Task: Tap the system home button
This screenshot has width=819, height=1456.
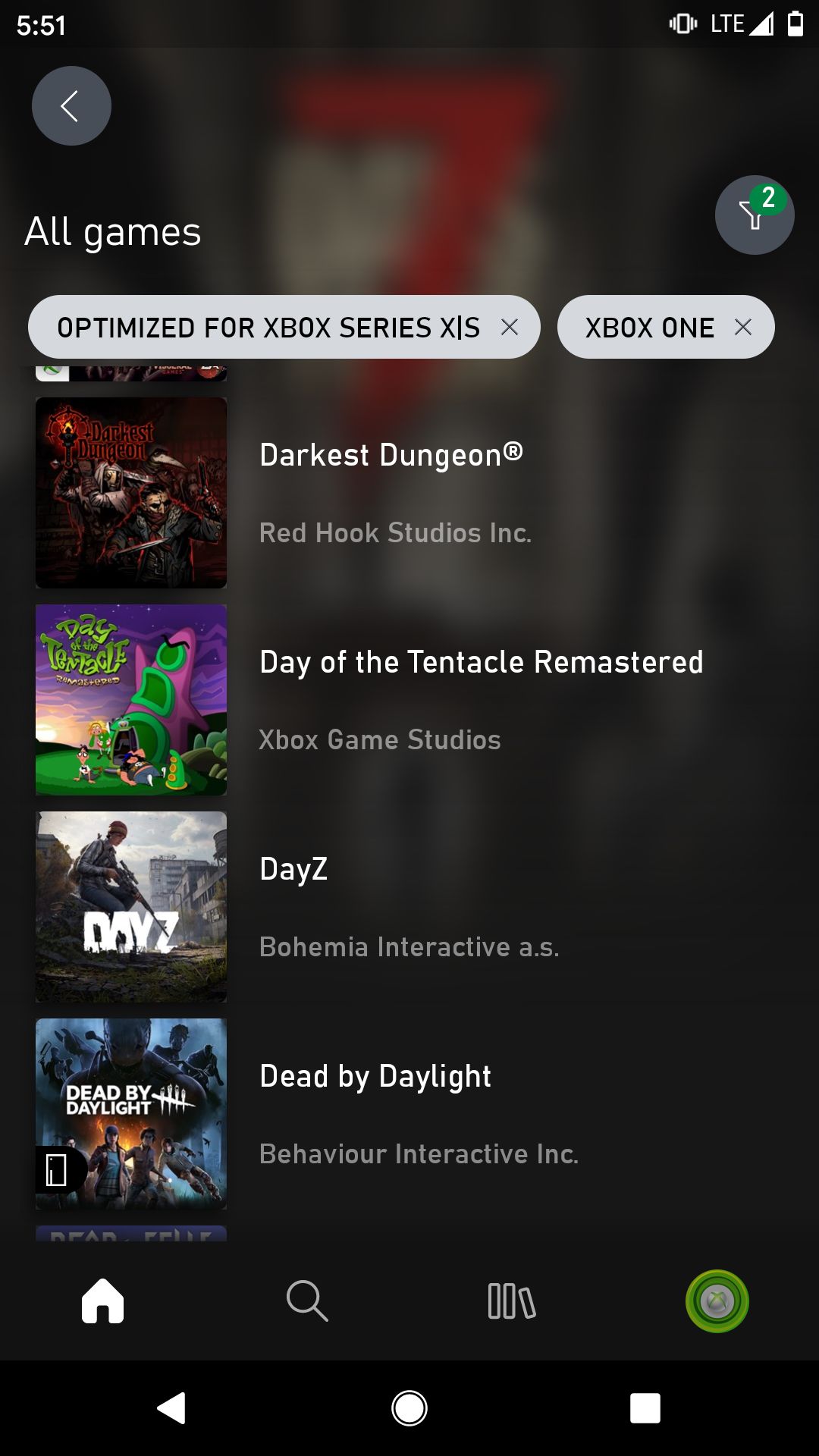Action: 409,1409
